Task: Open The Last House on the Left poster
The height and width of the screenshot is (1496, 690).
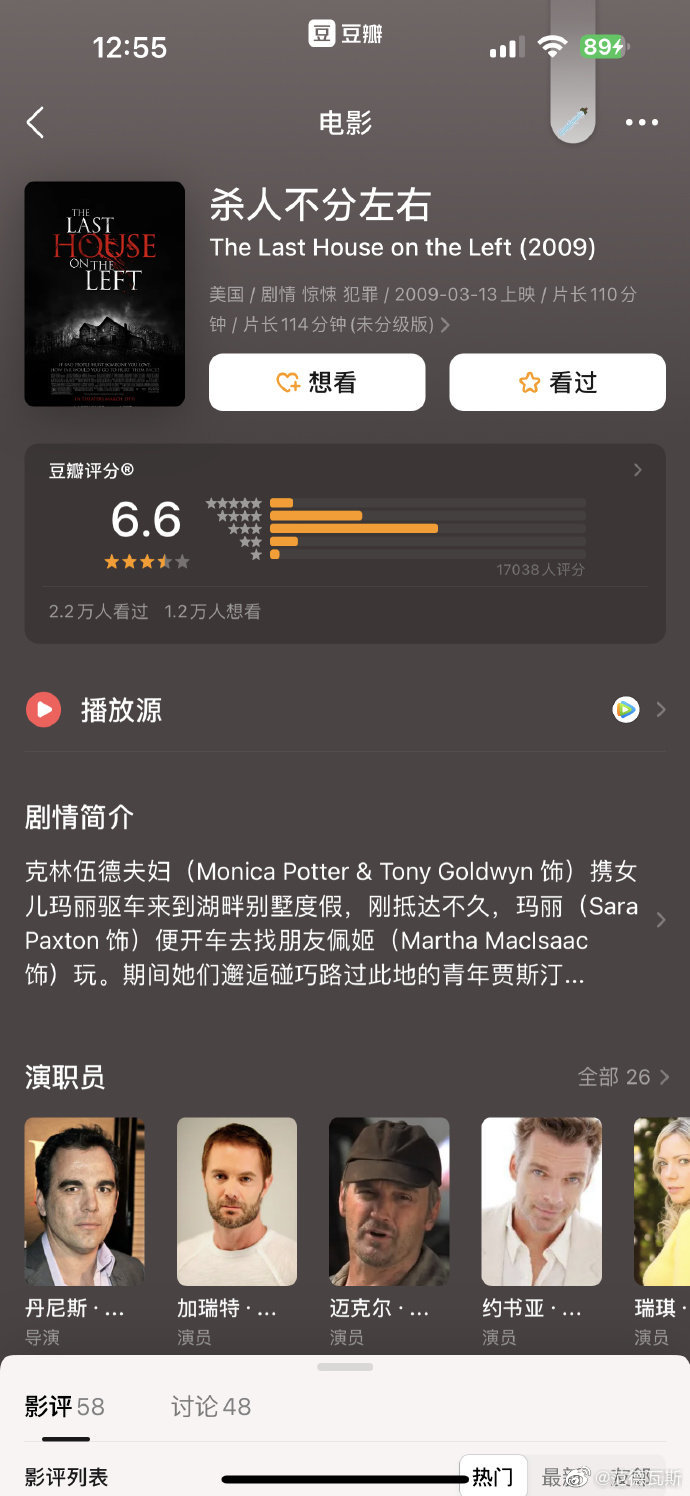Action: click(105, 294)
